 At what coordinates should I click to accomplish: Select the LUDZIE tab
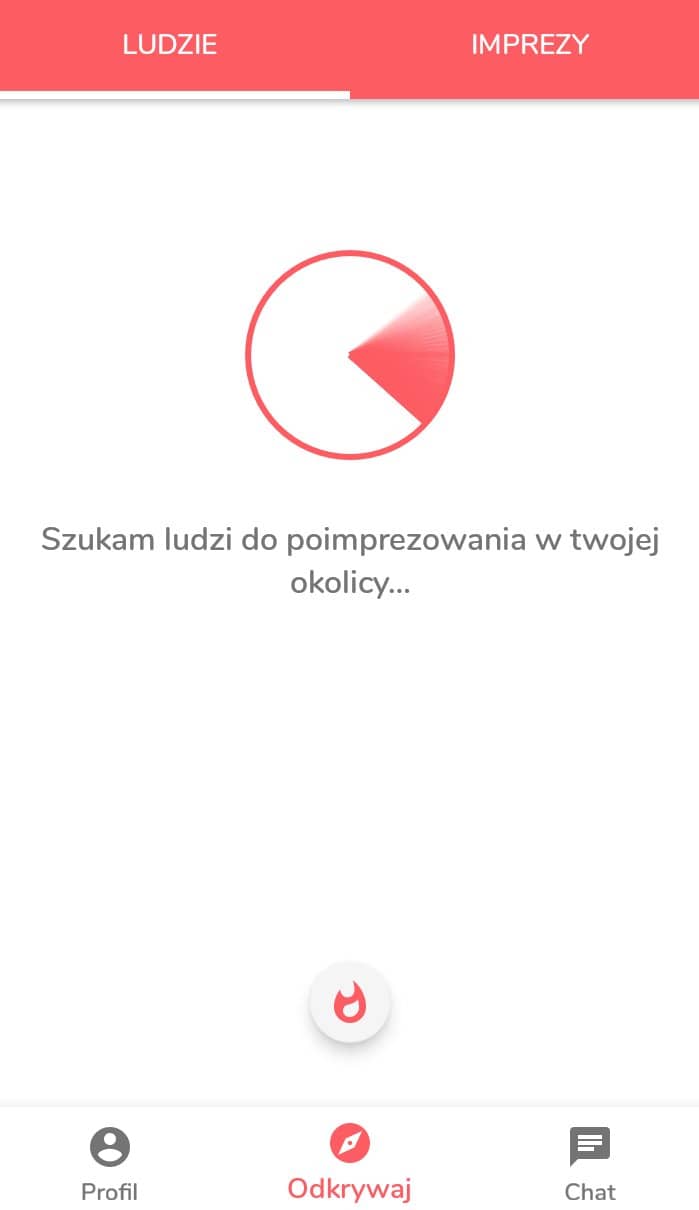170,45
